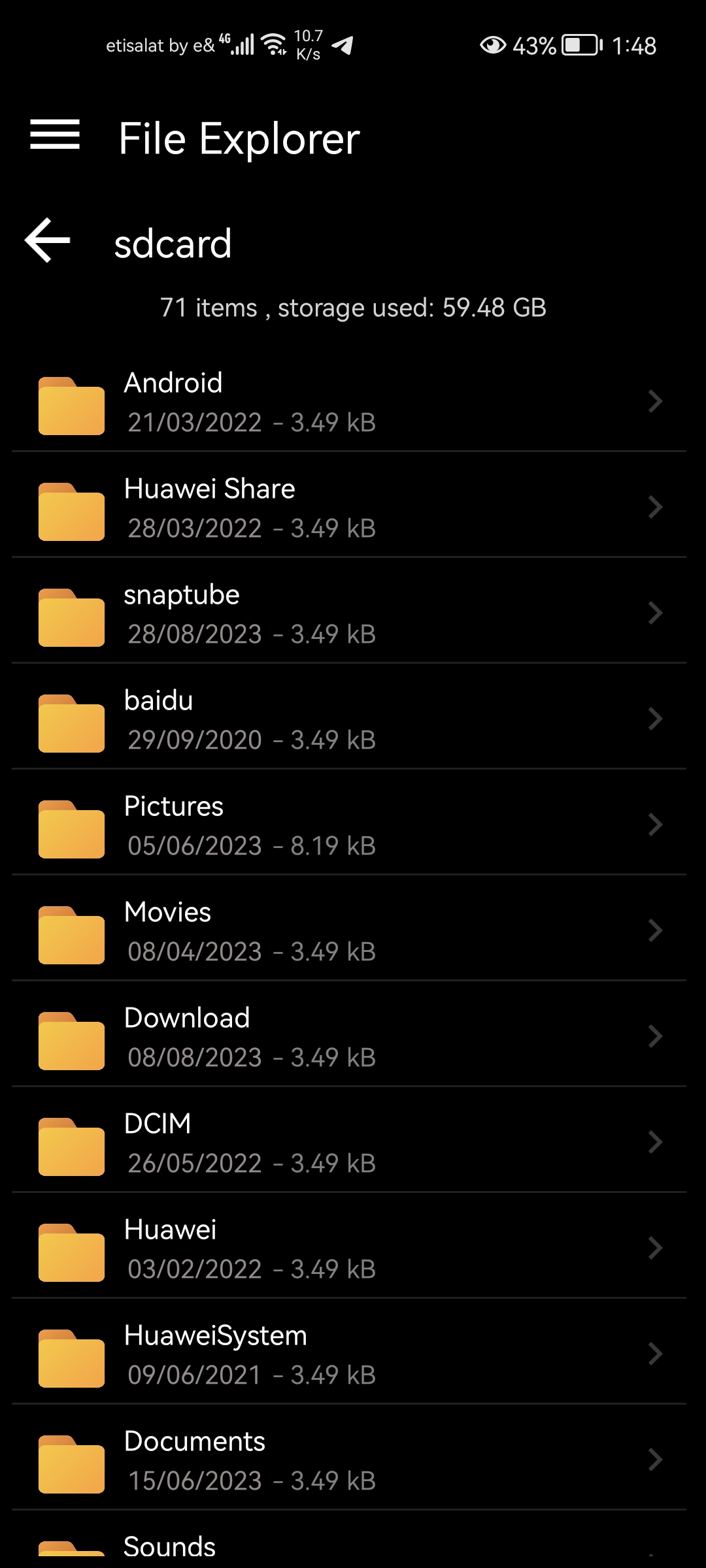Click the Pictures folder icon
Image resolution: width=706 pixels, height=1568 pixels.
tap(72, 825)
